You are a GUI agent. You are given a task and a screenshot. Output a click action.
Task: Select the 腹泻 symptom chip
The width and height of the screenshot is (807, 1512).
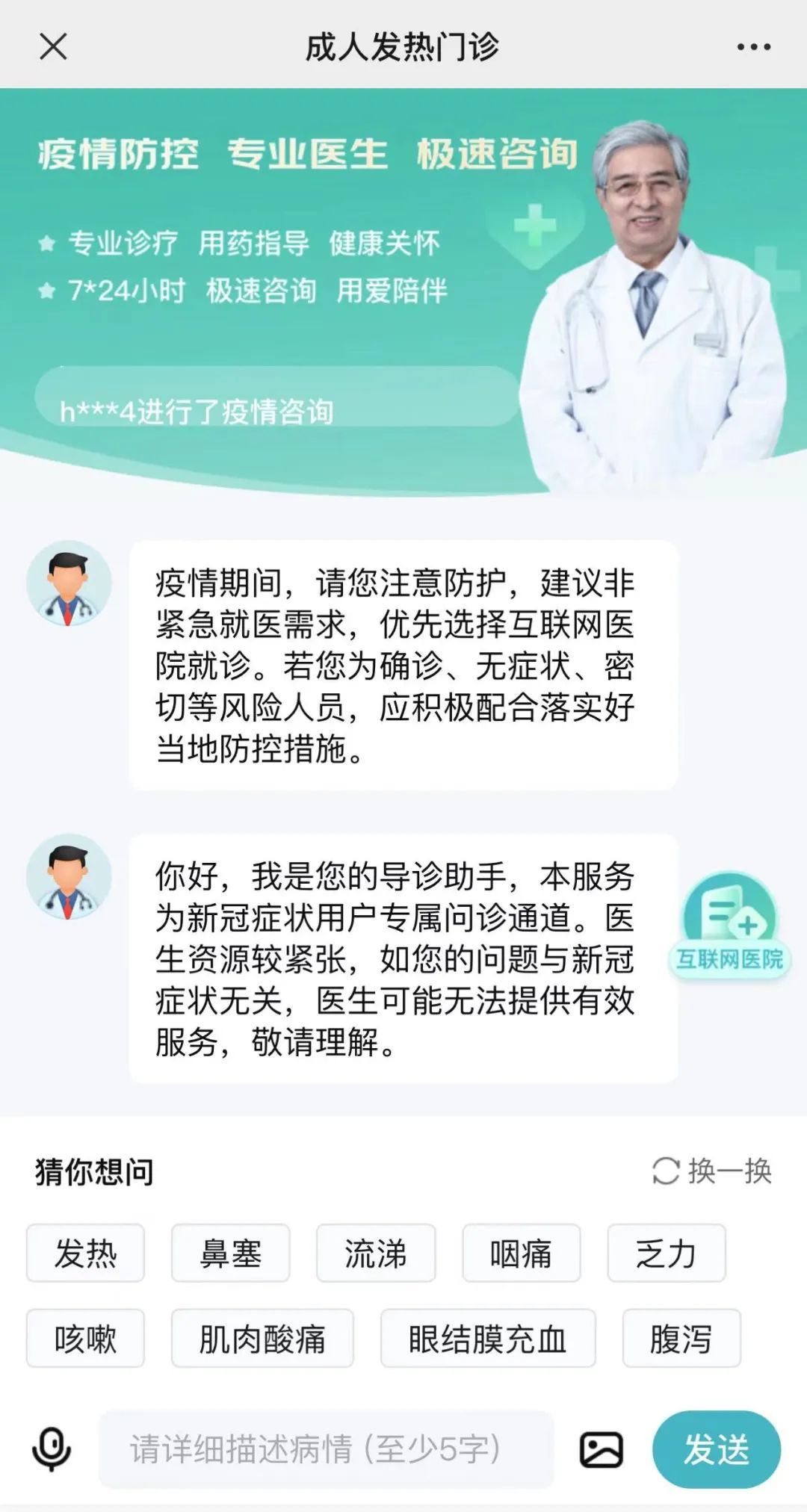point(681,1339)
